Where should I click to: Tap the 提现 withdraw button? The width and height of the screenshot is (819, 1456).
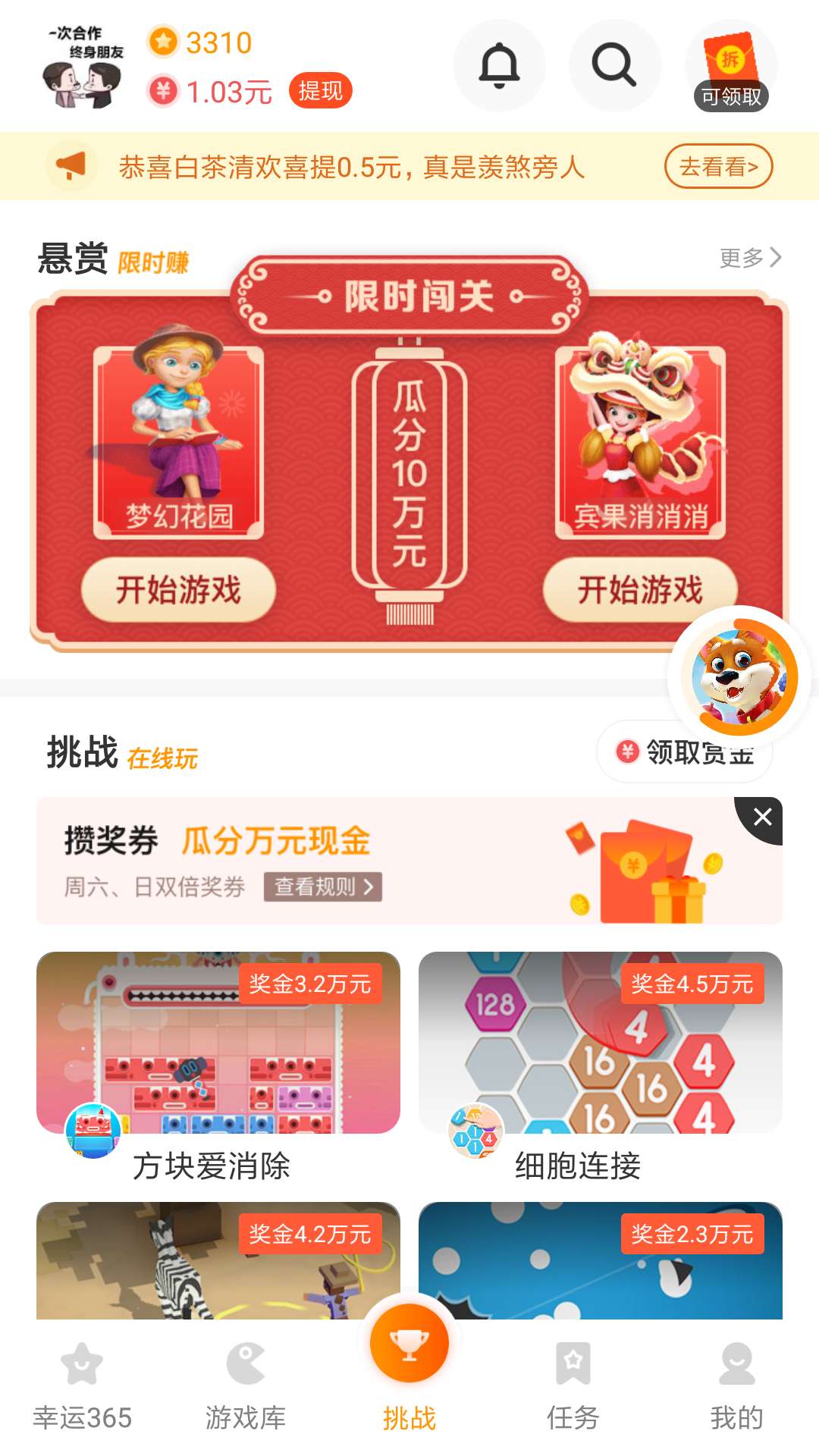[x=320, y=91]
